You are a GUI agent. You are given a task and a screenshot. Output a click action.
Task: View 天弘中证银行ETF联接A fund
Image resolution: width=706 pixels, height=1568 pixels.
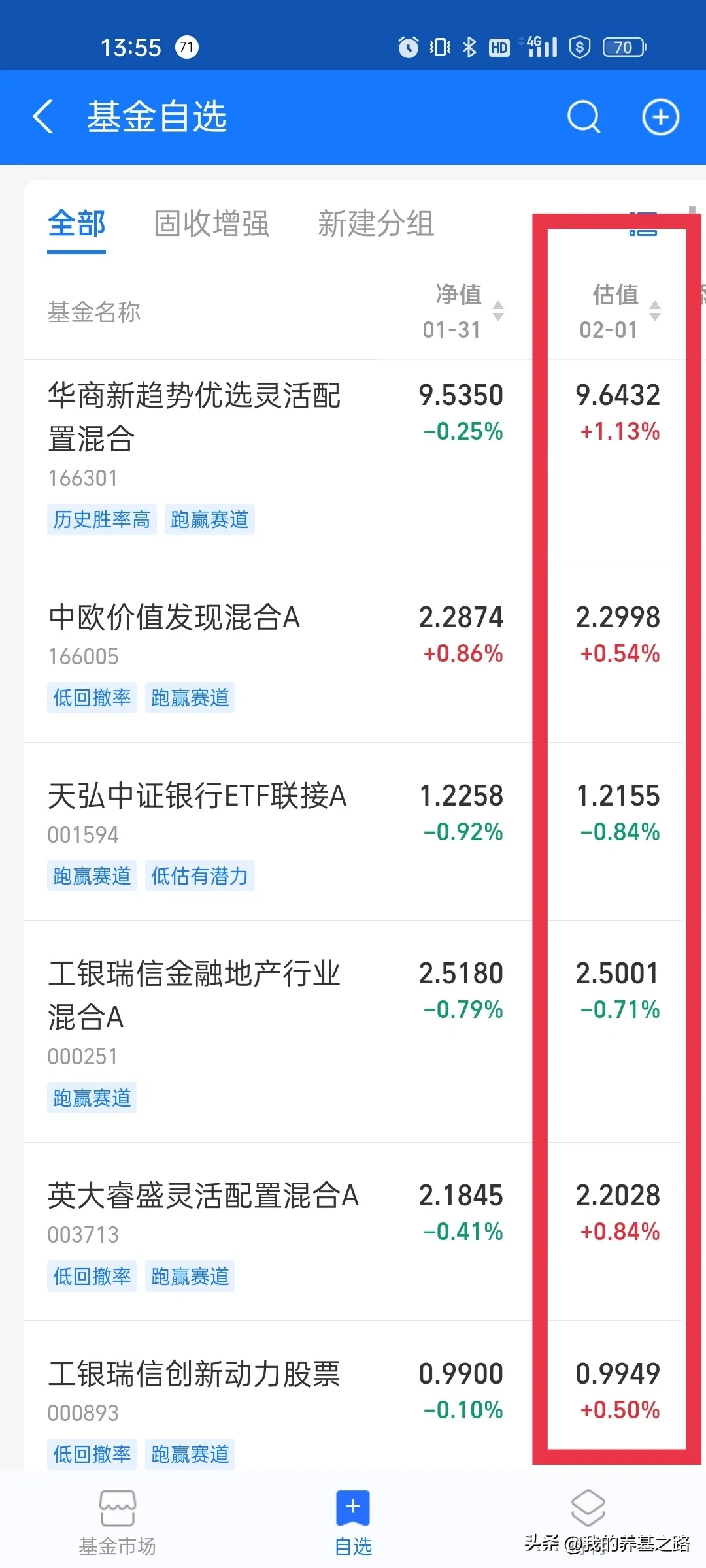(197, 796)
